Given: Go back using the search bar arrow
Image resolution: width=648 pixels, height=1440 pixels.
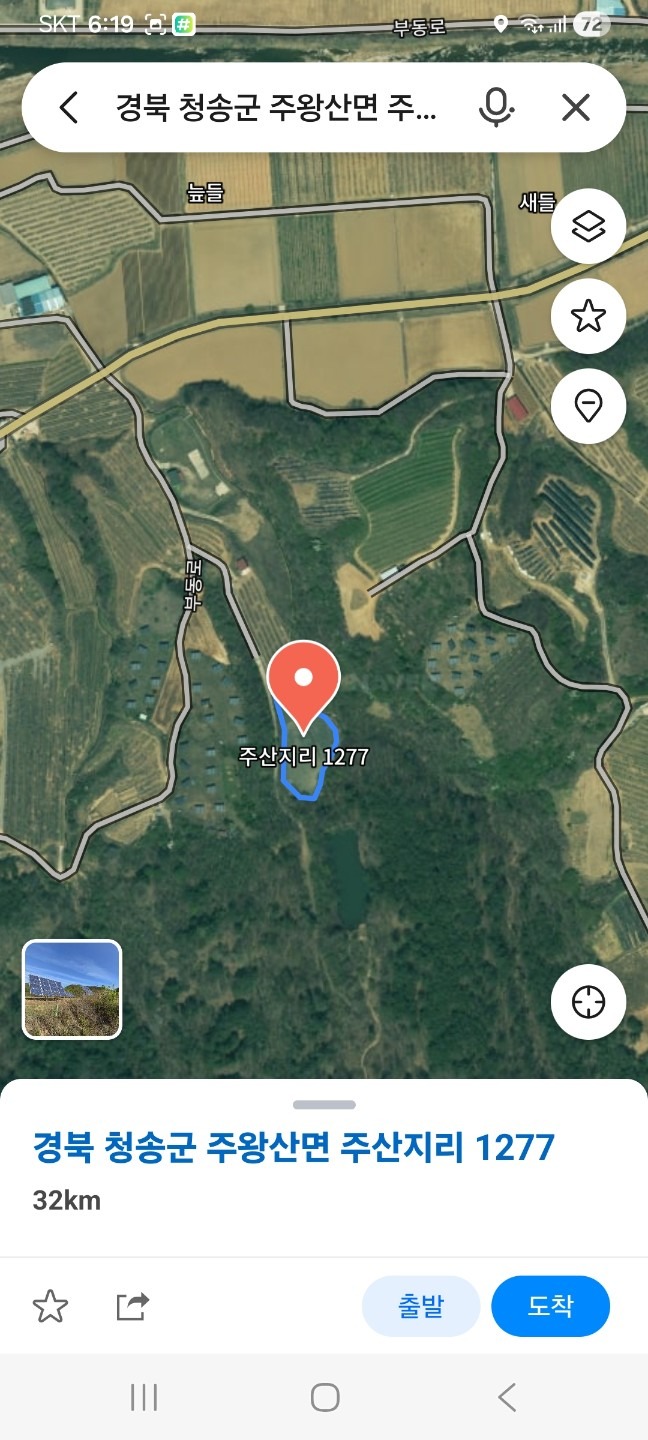Looking at the screenshot, I should [68, 107].
